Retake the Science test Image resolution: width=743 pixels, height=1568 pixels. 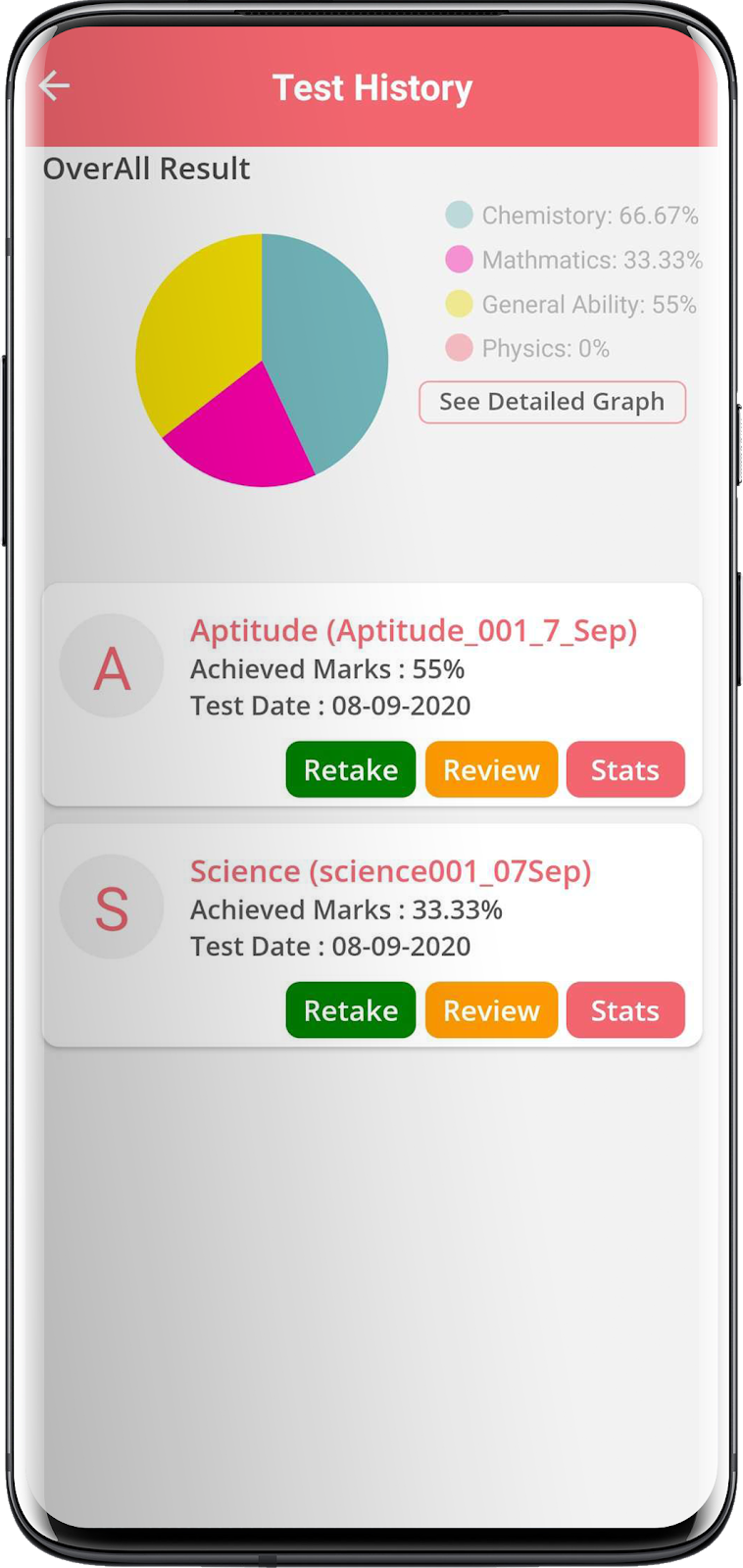tap(351, 1009)
